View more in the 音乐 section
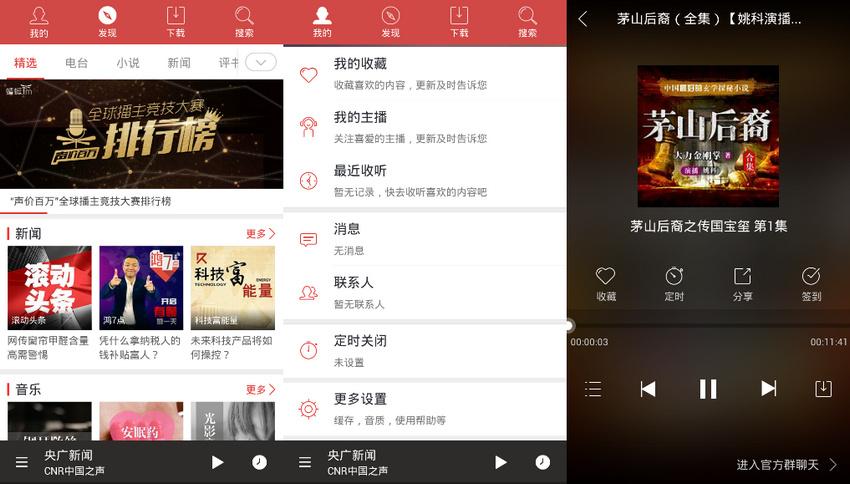Screen dimensions: 850x484 (259, 389)
